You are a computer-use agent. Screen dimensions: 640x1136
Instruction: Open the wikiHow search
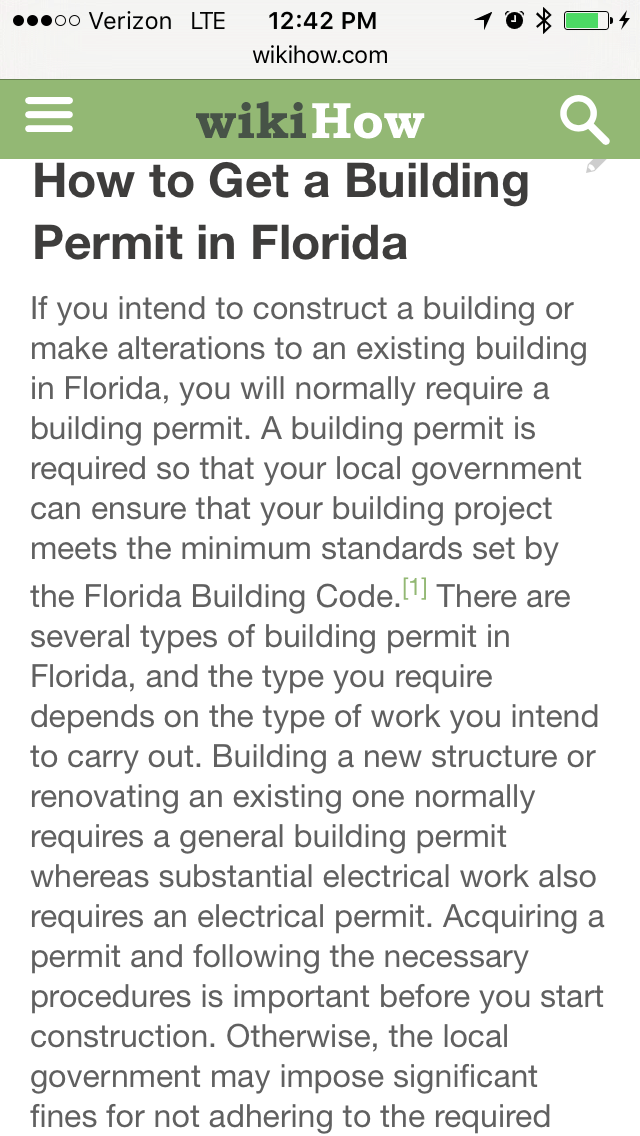[585, 121]
